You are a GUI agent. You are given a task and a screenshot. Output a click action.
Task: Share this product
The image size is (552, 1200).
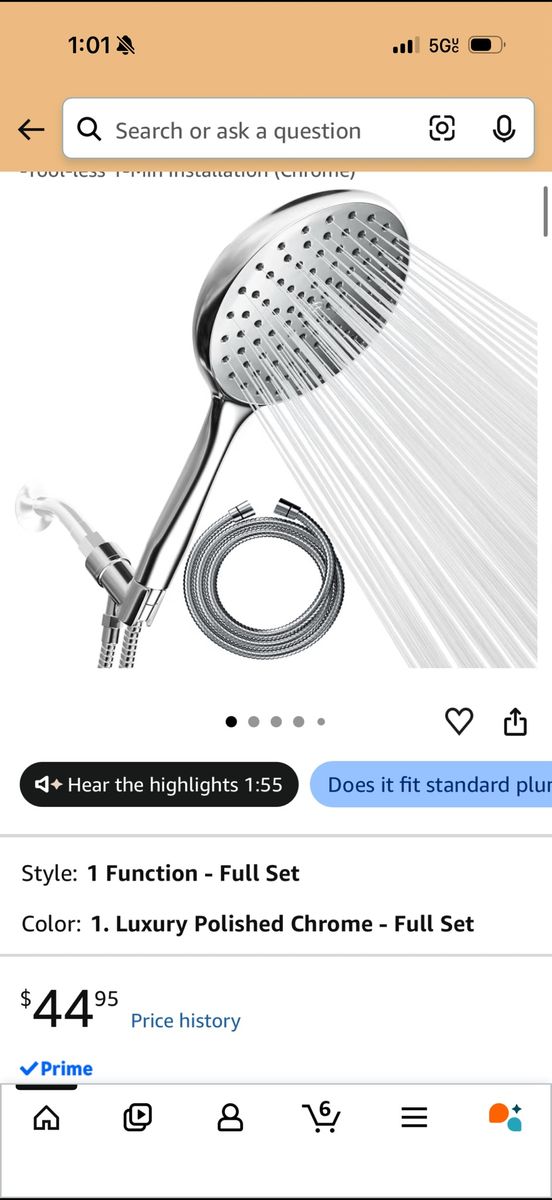coord(515,721)
